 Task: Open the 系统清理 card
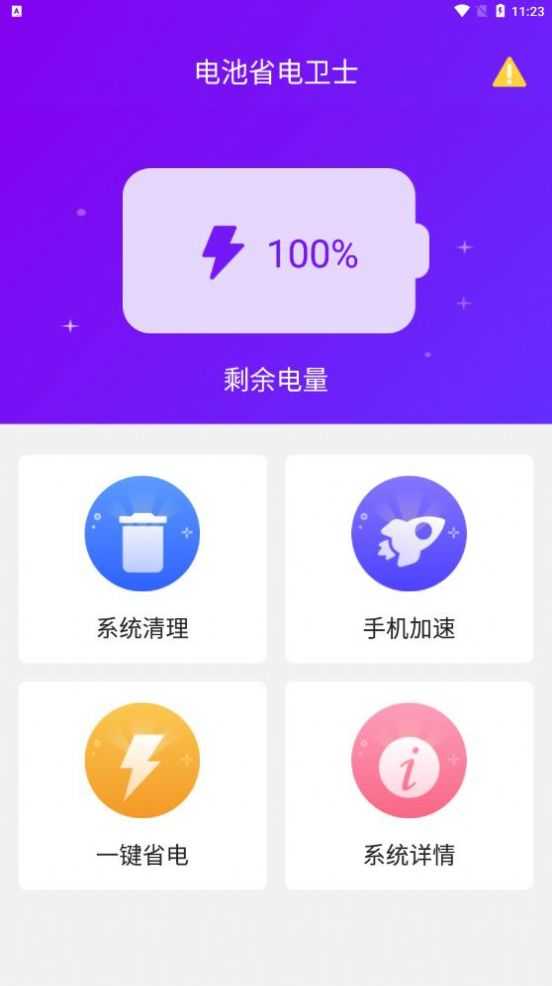143,558
